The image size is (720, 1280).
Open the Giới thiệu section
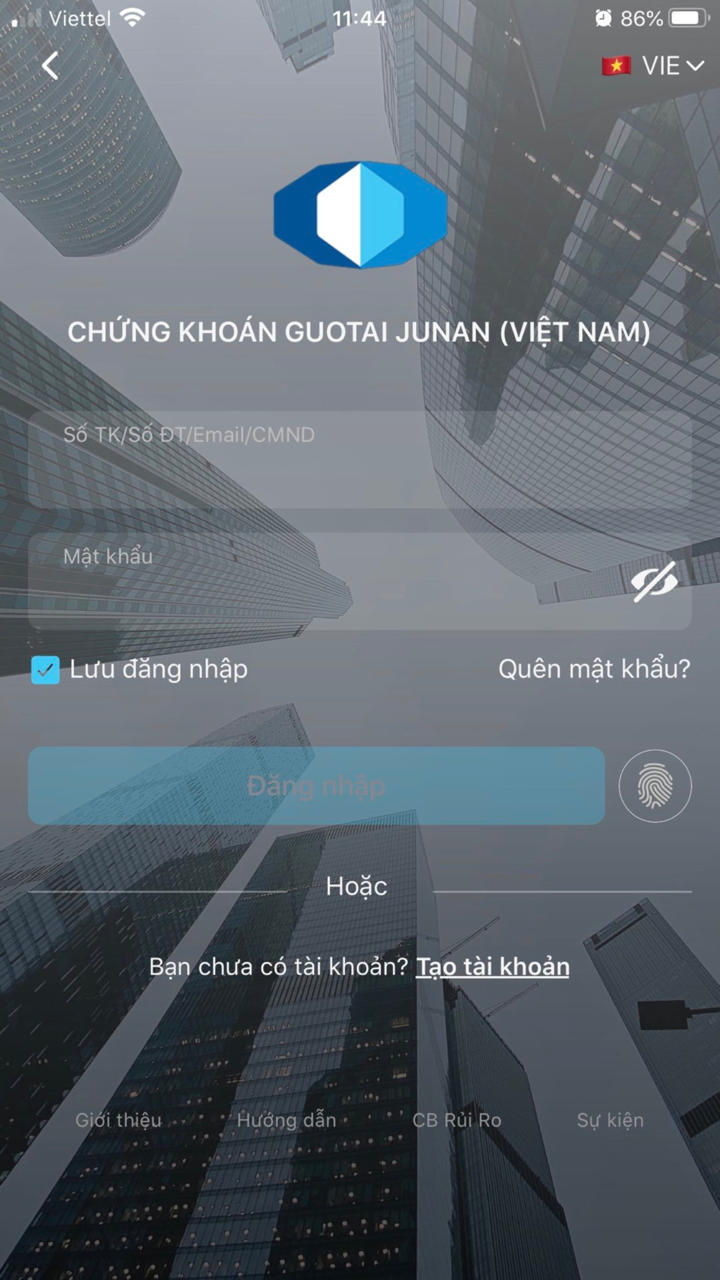(118, 1120)
